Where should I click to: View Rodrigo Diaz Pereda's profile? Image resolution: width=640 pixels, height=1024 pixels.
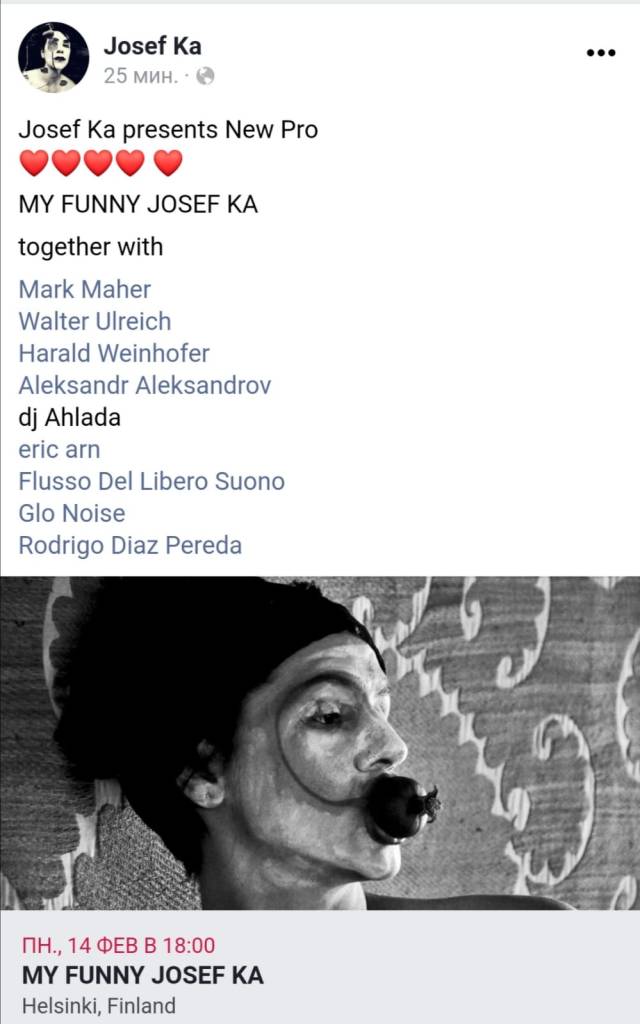(x=130, y=546)
